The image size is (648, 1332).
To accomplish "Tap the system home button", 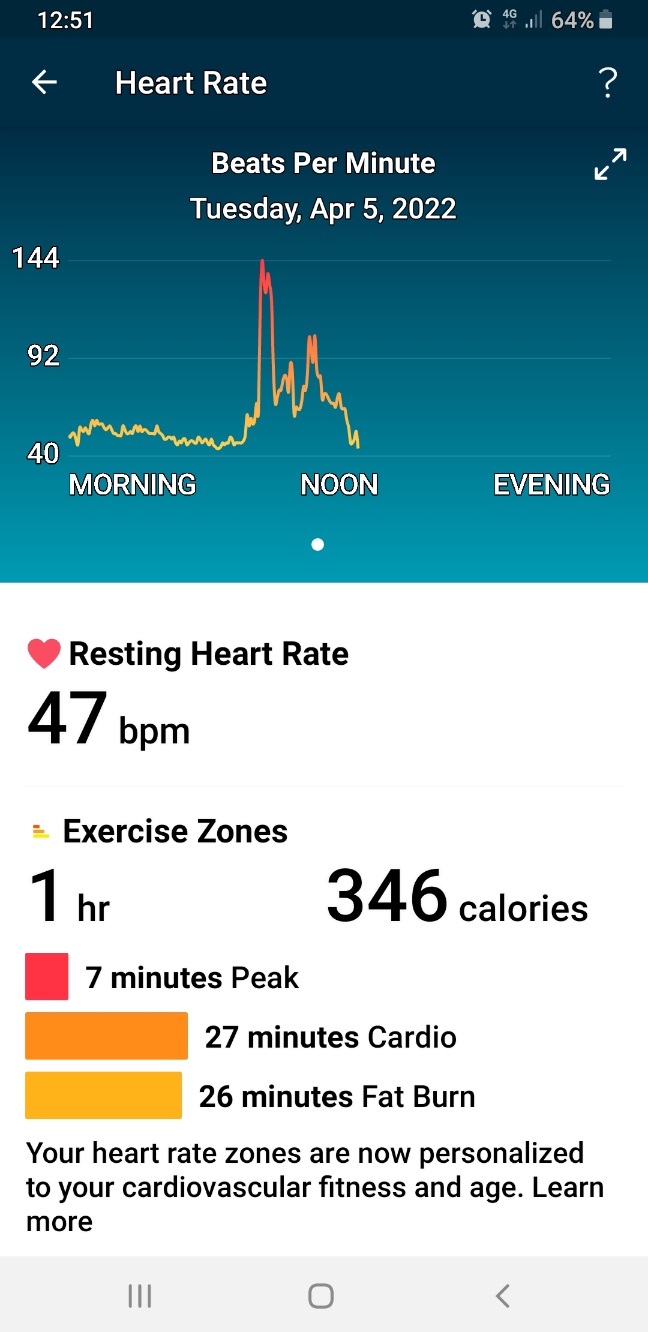I will coord(321,1296).
